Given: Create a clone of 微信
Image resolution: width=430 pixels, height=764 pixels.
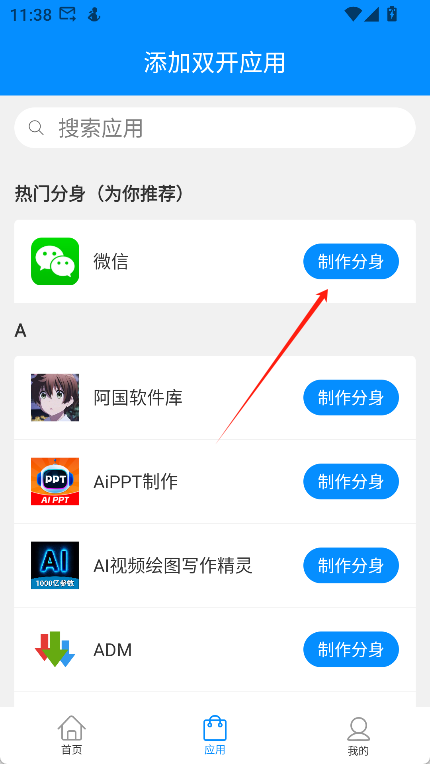Looking at the screenshot, I should coord(351,262).
